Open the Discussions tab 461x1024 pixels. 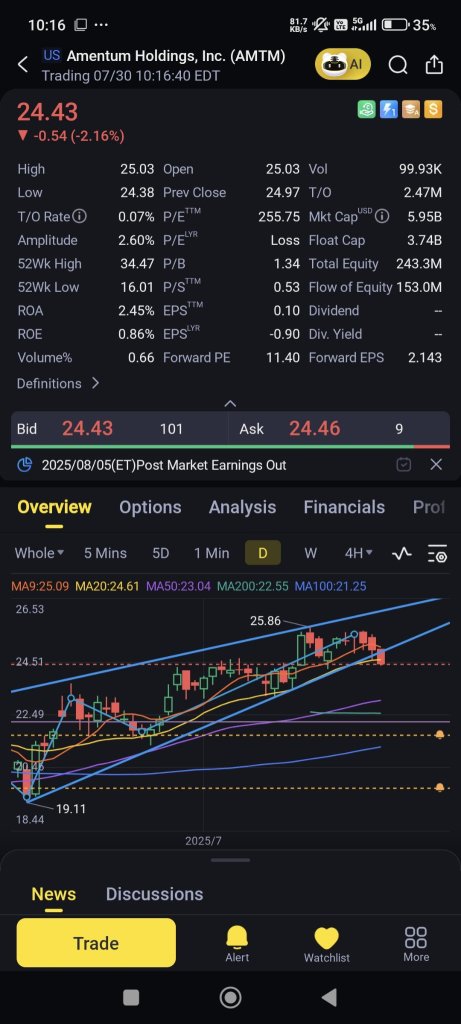point(154,894)
